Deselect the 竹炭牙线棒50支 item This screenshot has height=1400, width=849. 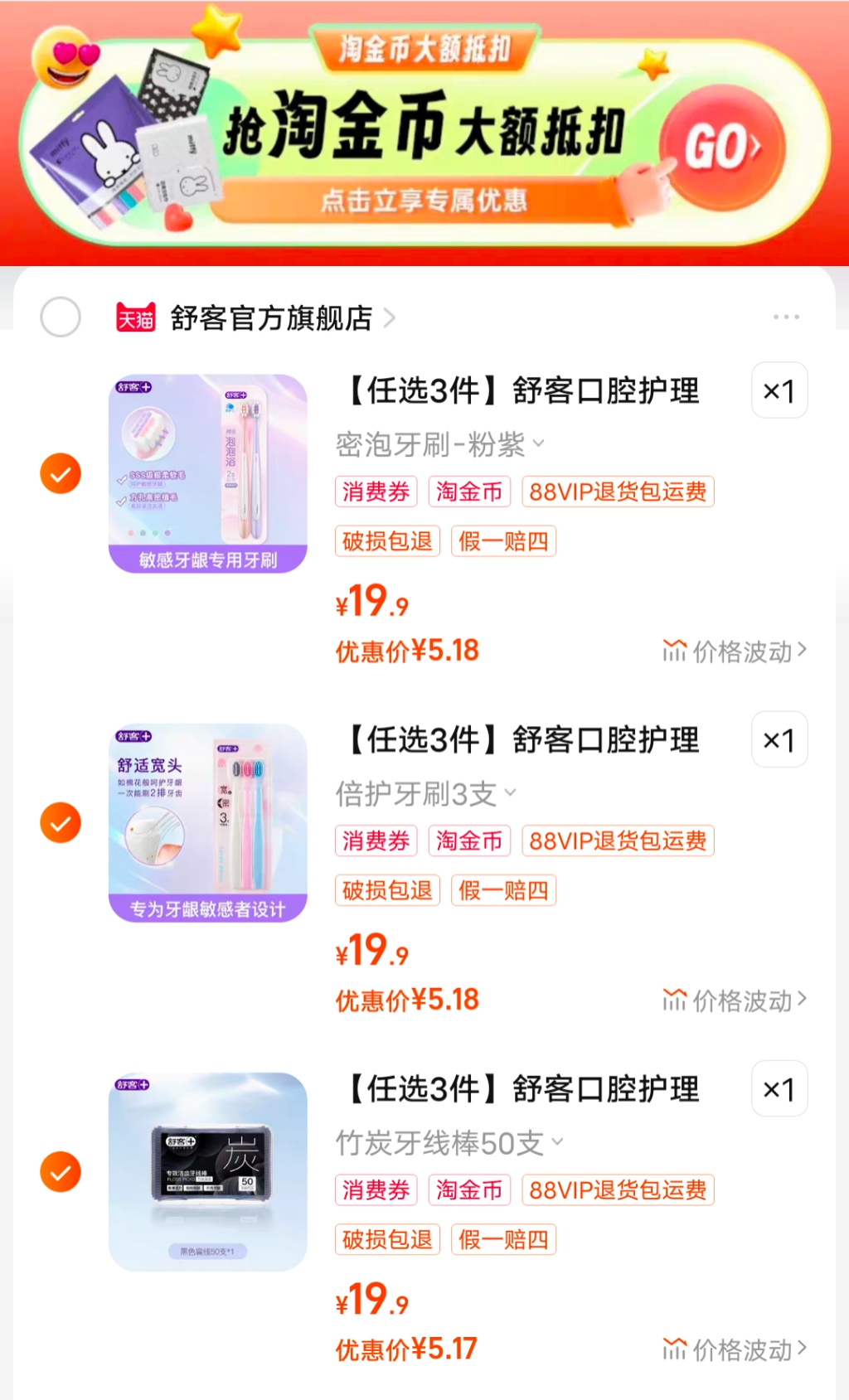coord(59,1171)
